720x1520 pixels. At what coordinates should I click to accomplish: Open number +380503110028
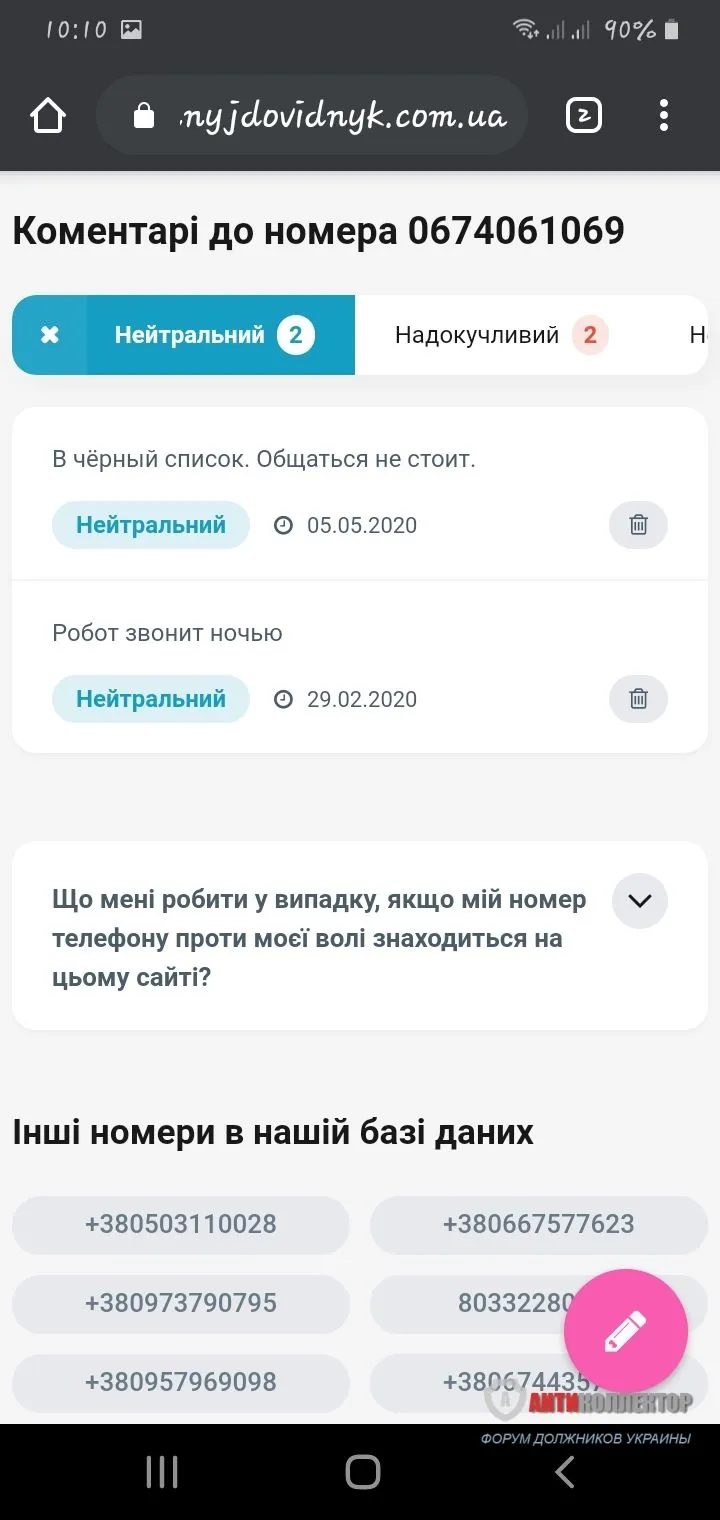pyautogui.click(x=181, y=1224)
